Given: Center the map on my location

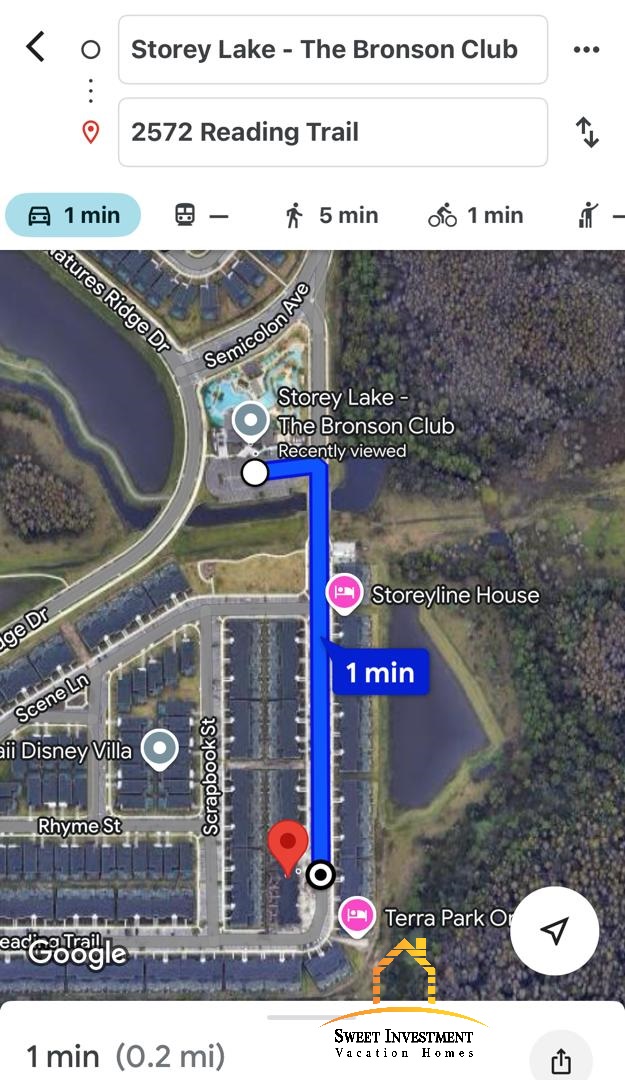Looking at the screenshot, I should [554, 931].
